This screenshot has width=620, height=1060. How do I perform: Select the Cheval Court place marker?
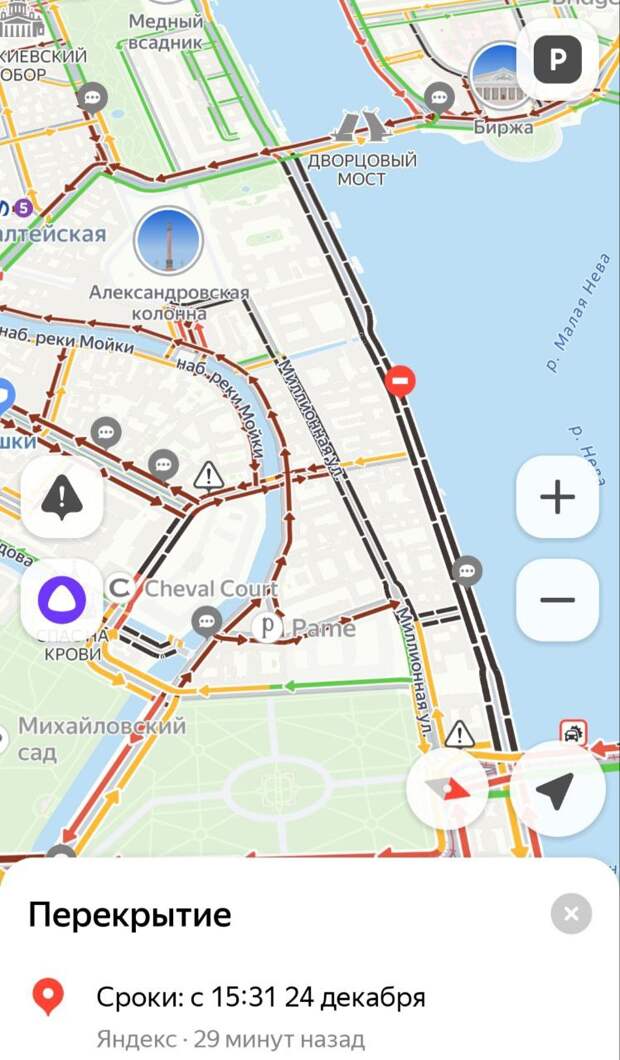point(120,588)
